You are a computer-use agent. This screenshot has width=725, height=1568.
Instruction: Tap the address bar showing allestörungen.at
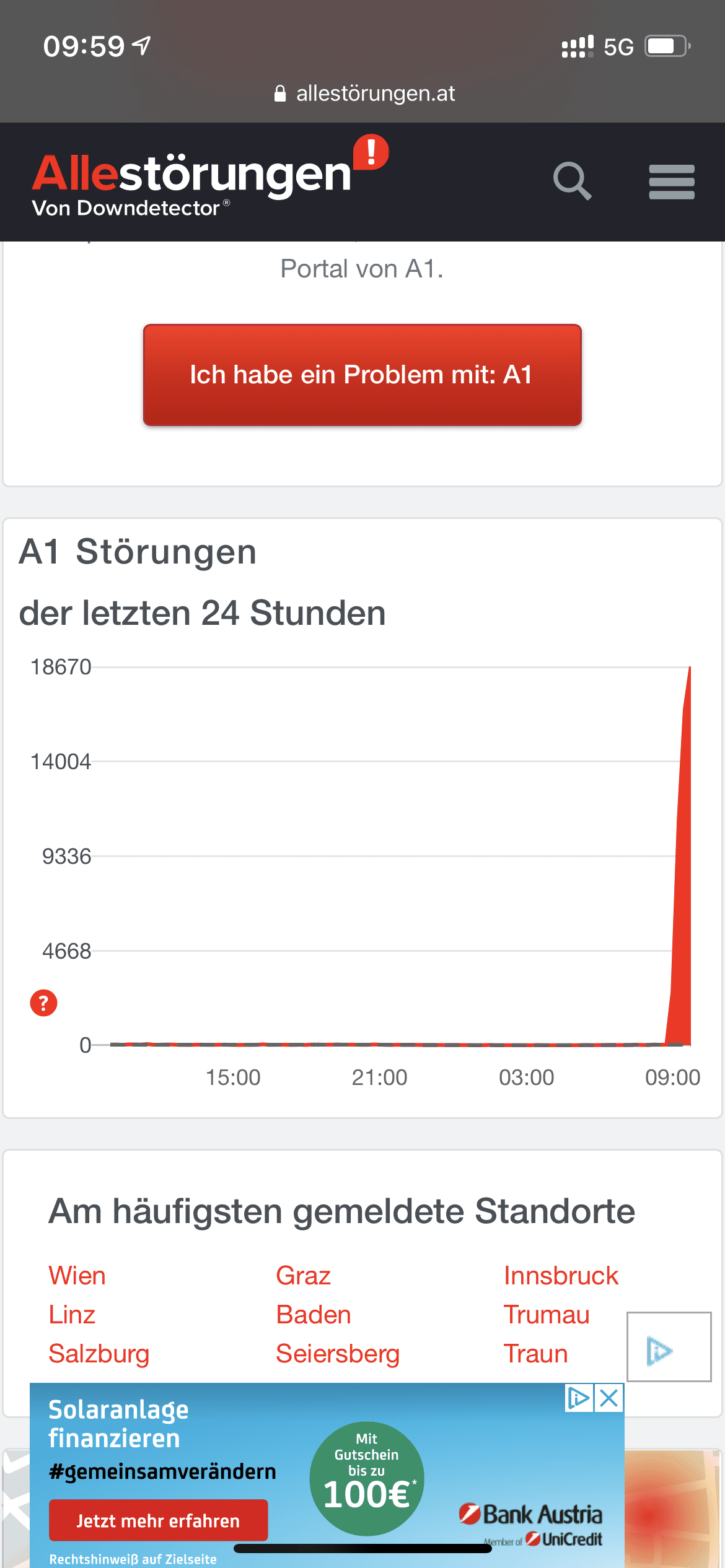(364, 94)
